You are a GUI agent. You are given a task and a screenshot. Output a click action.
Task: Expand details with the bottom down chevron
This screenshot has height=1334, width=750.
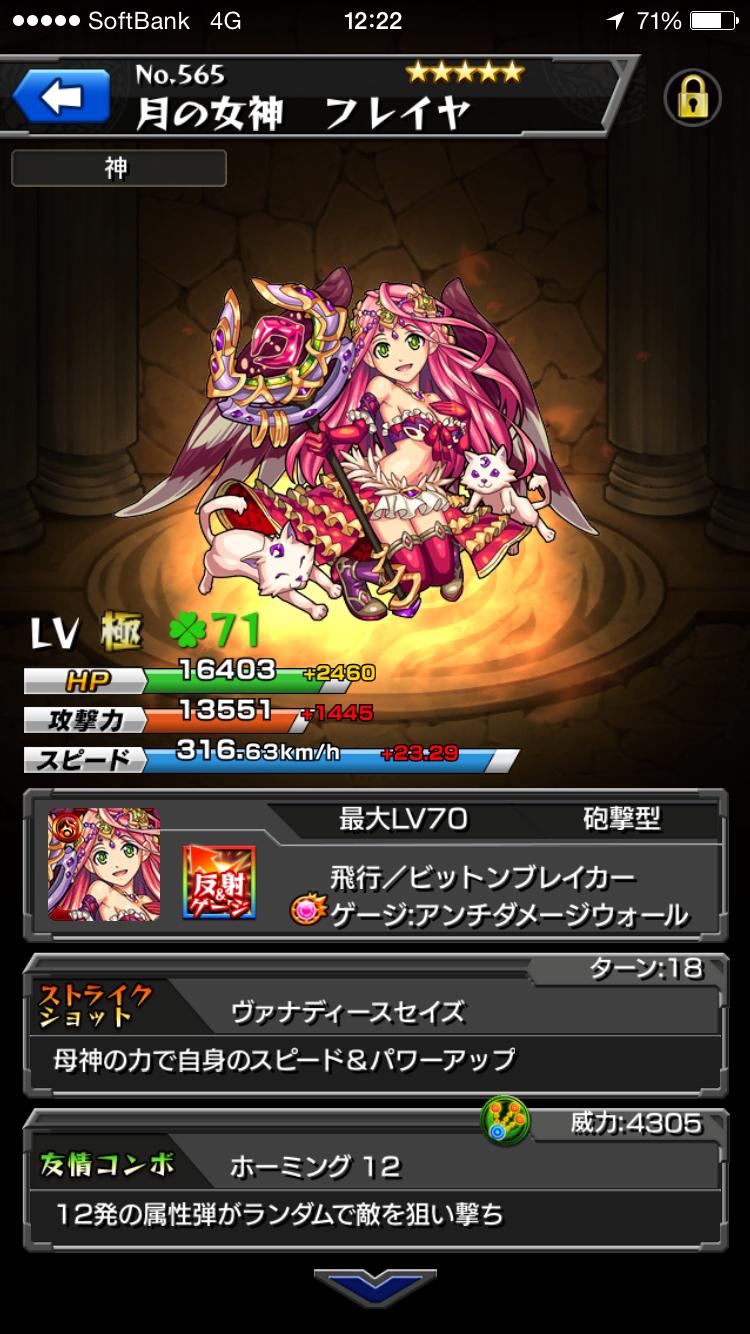tap(375, 1287)
